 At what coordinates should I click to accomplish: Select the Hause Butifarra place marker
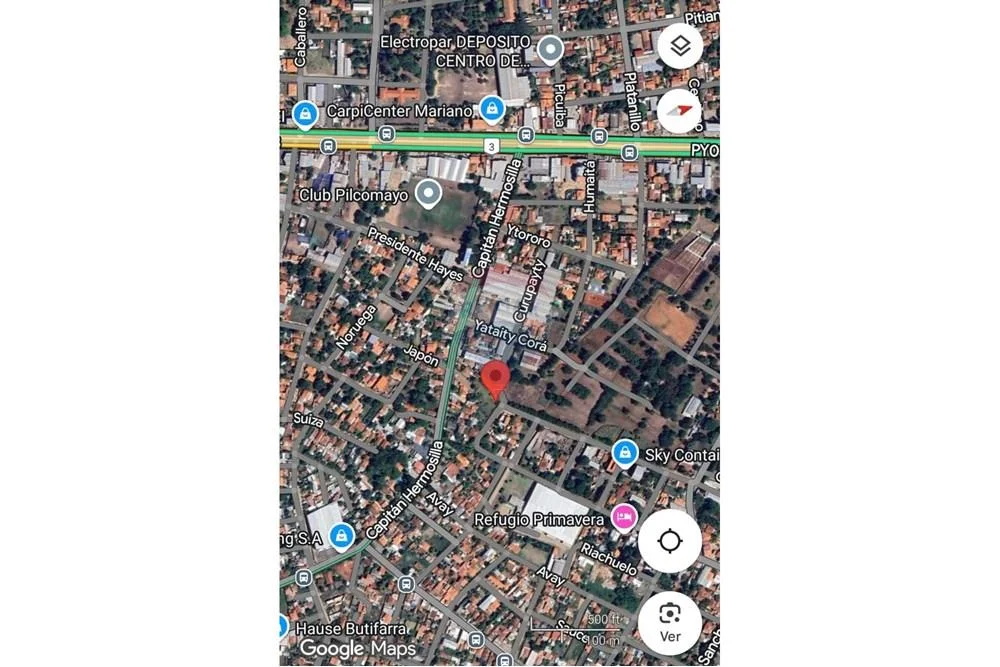(284, 628)
